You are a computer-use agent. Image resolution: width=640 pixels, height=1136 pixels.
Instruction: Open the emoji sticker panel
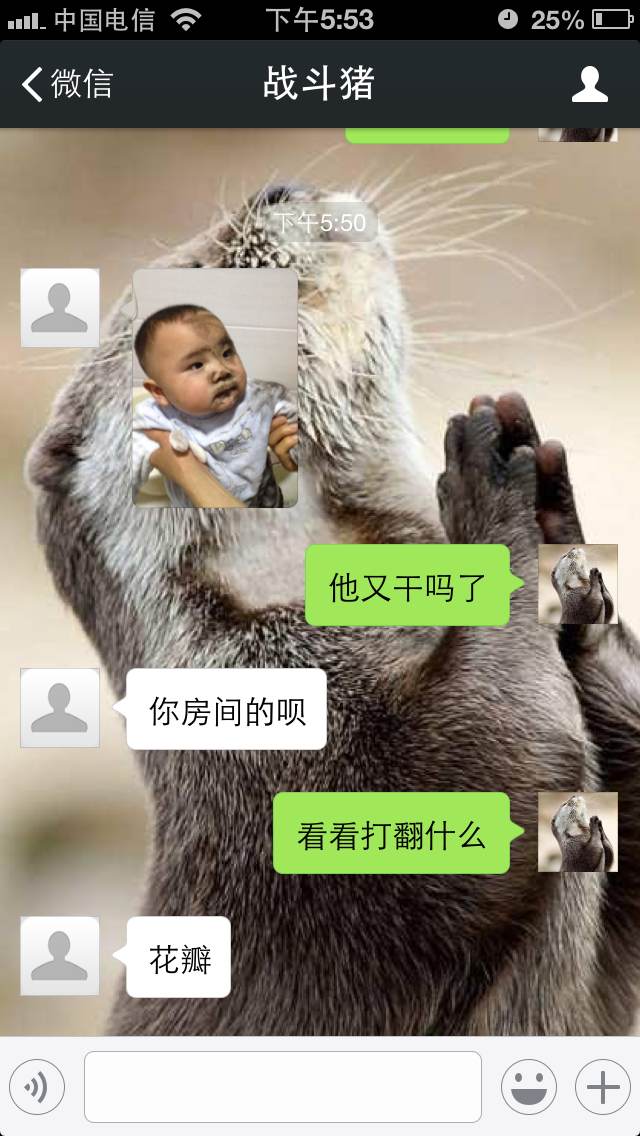(x=529, y=1087)
